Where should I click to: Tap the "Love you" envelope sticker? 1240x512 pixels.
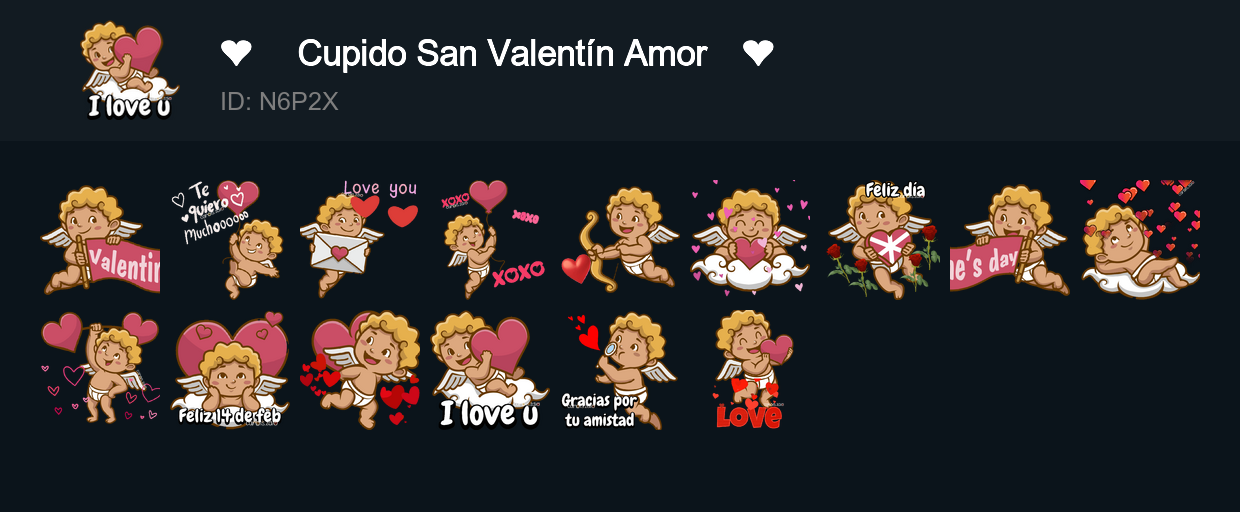pos(360,240)
